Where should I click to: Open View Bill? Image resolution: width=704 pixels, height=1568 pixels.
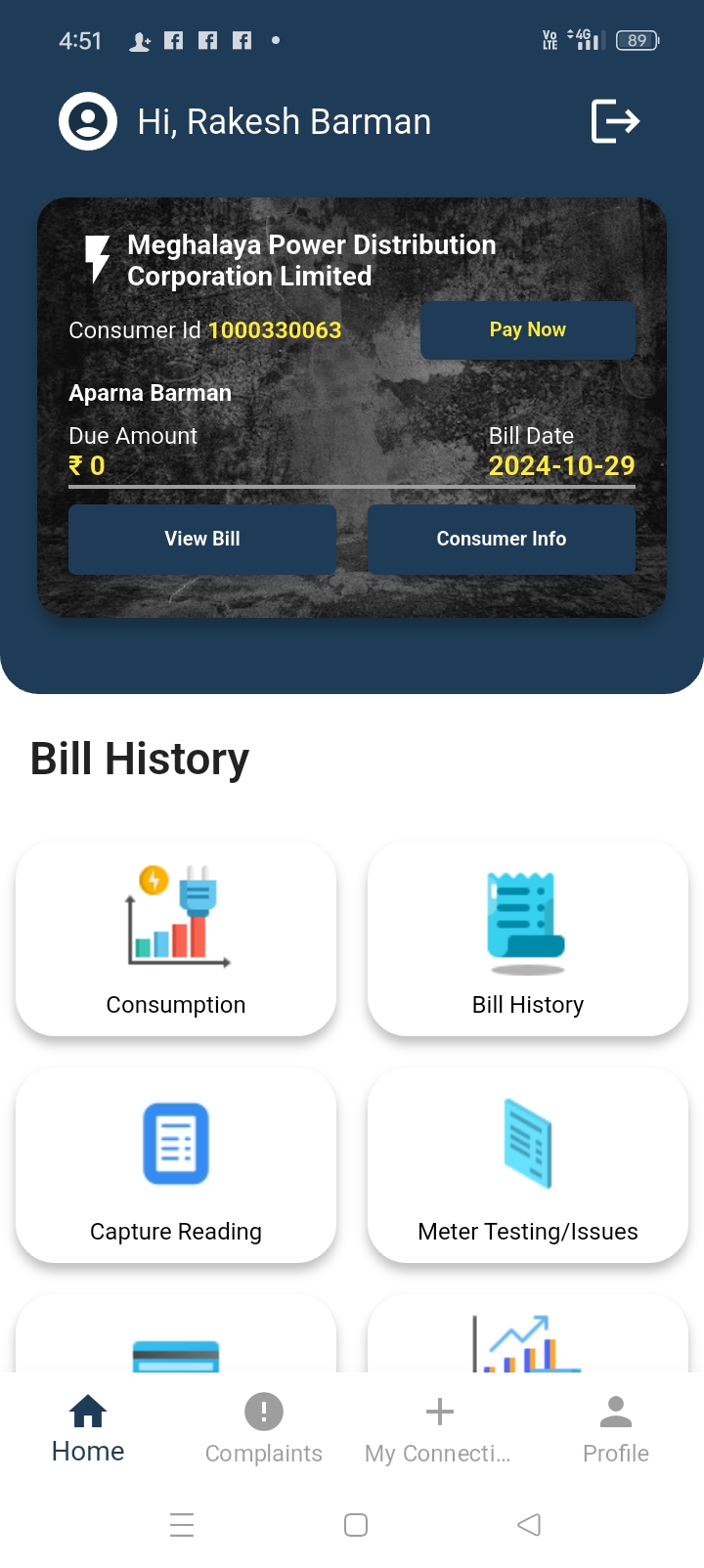pos(202,539)
